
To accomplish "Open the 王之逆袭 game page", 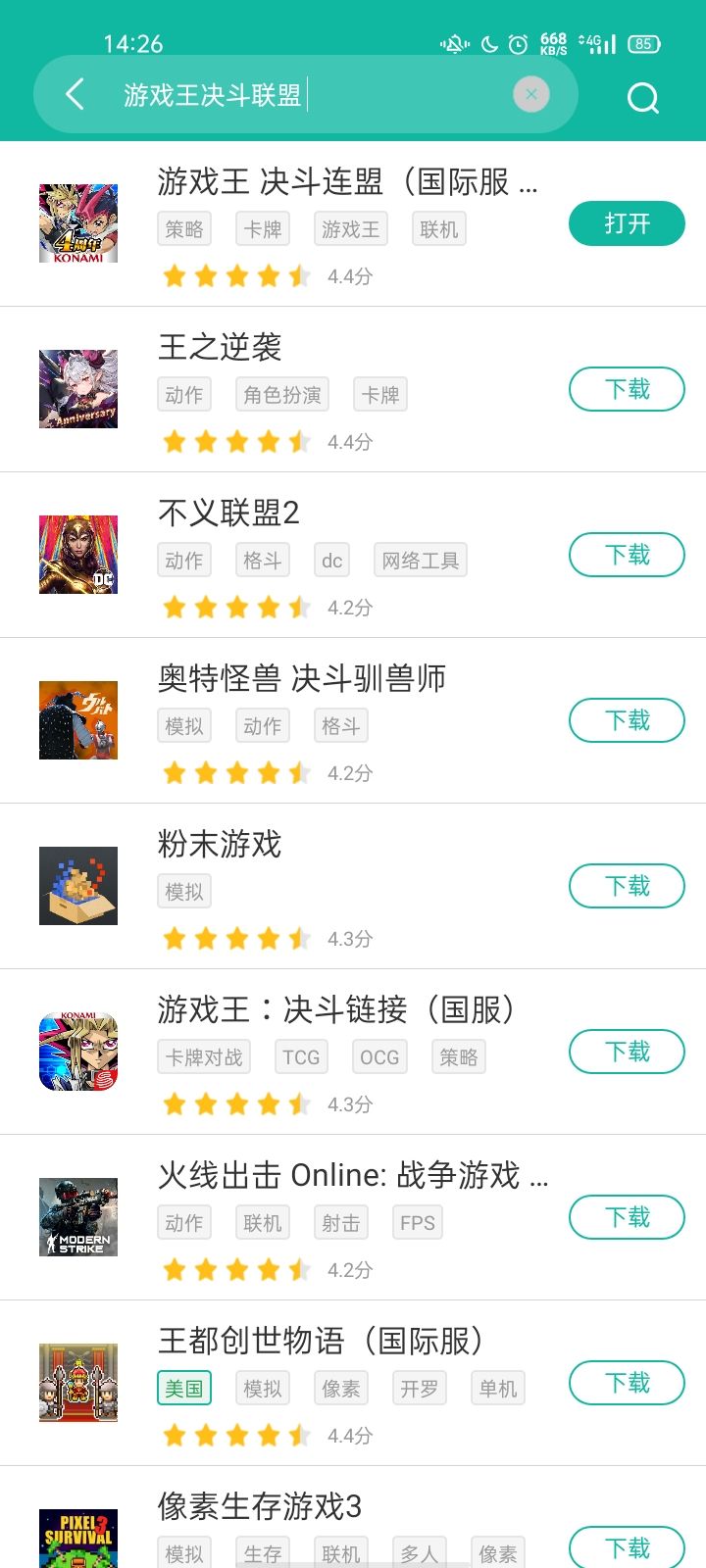I will 220,347.
